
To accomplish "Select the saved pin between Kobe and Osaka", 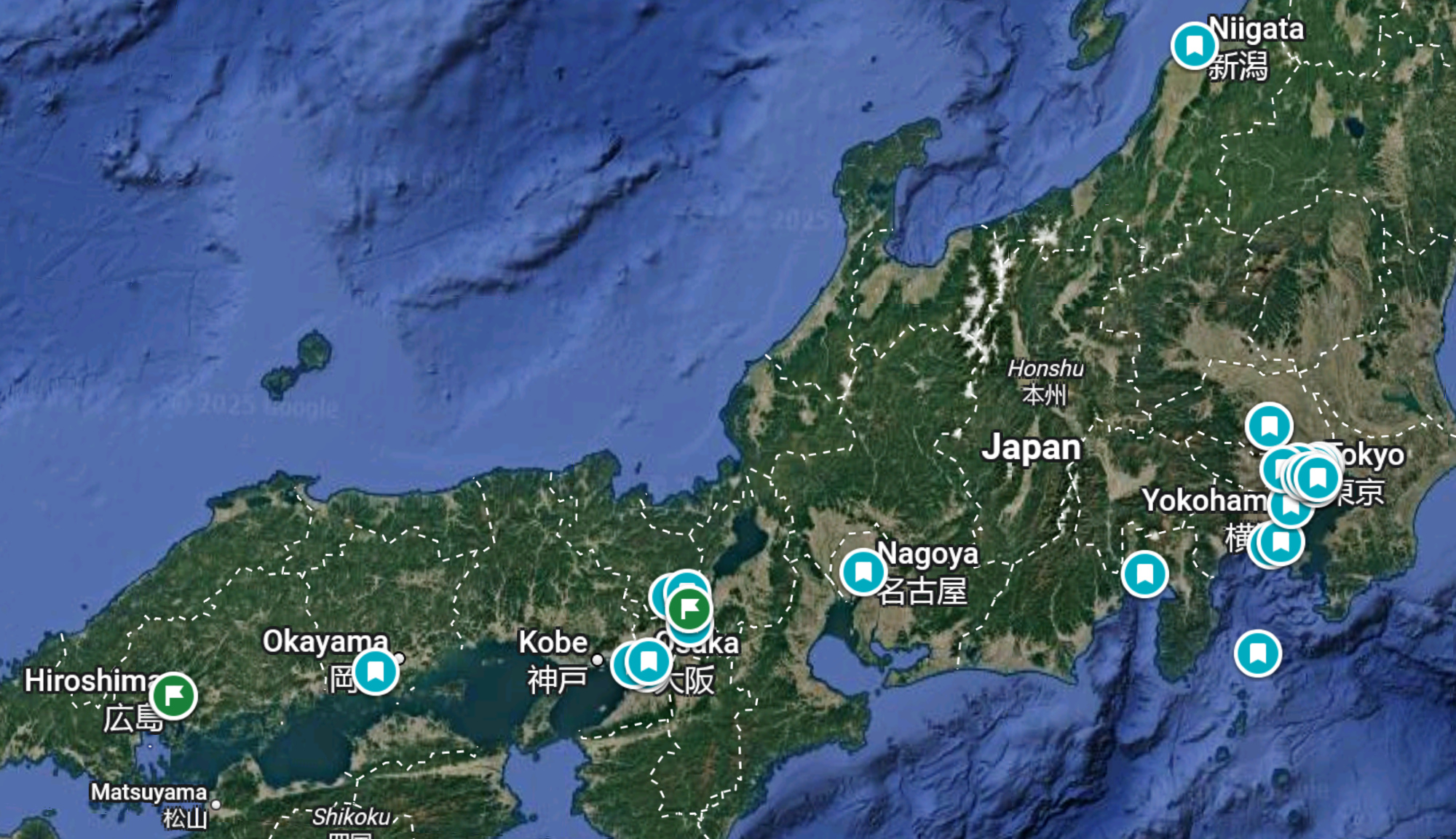I will (648, 662).
